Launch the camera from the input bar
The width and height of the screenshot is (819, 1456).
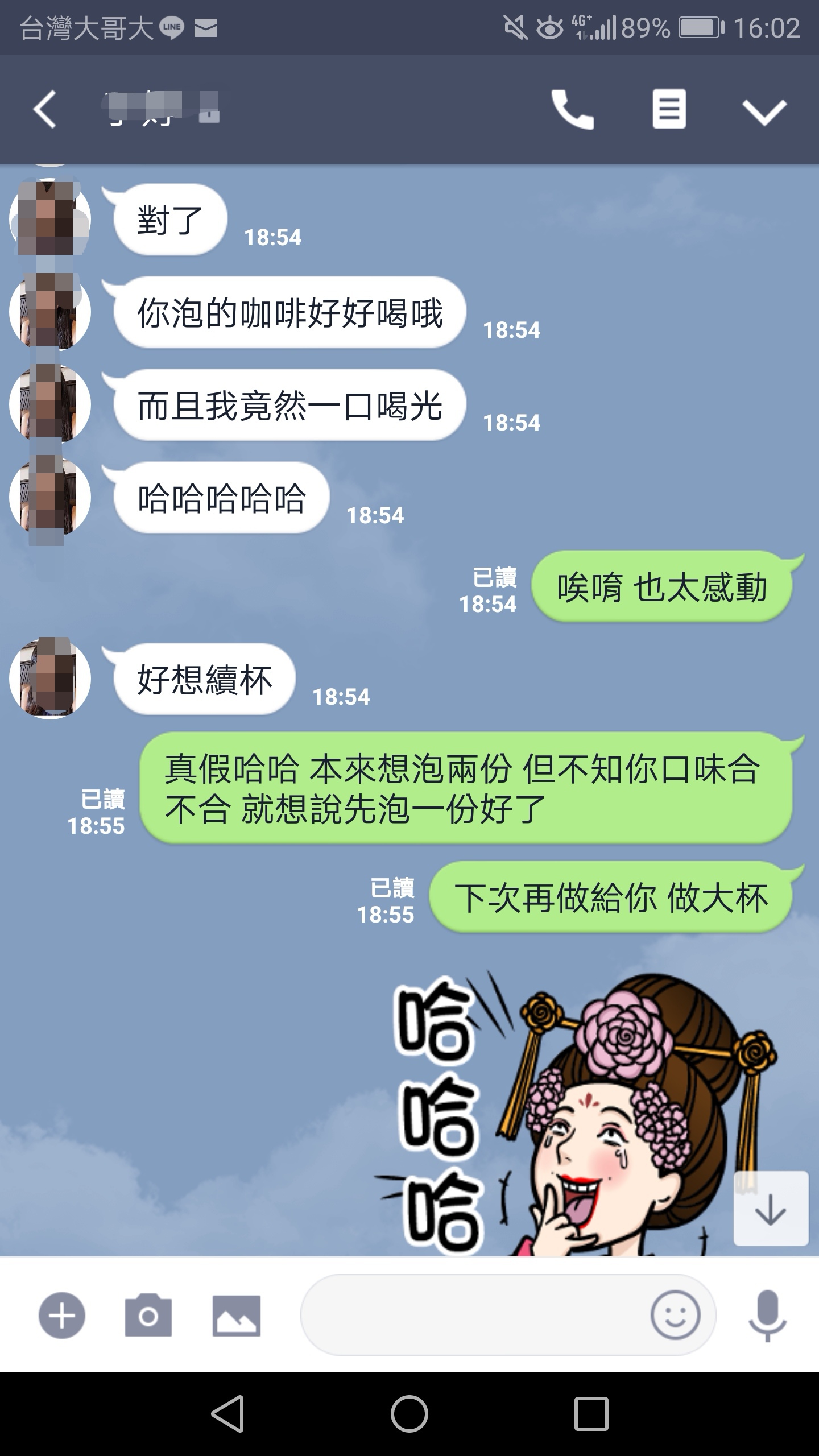click(x=148, y=1316)
